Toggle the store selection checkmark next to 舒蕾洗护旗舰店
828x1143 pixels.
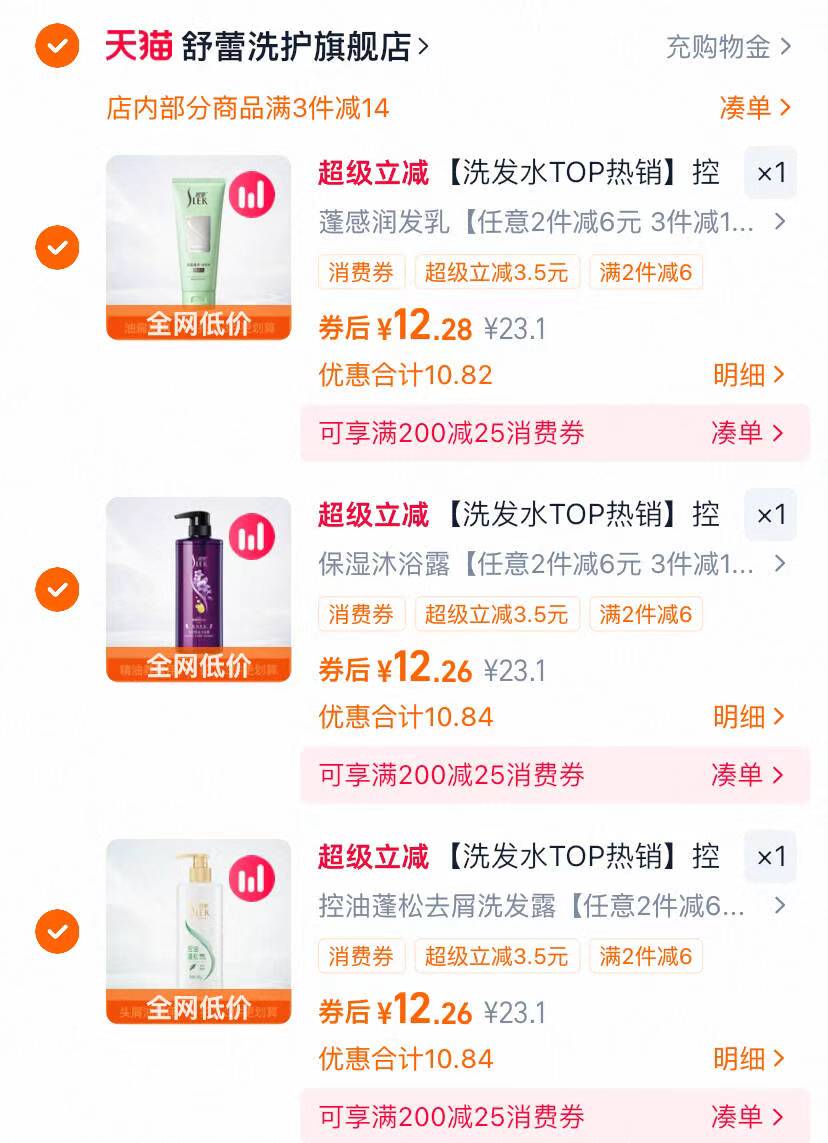56,45
